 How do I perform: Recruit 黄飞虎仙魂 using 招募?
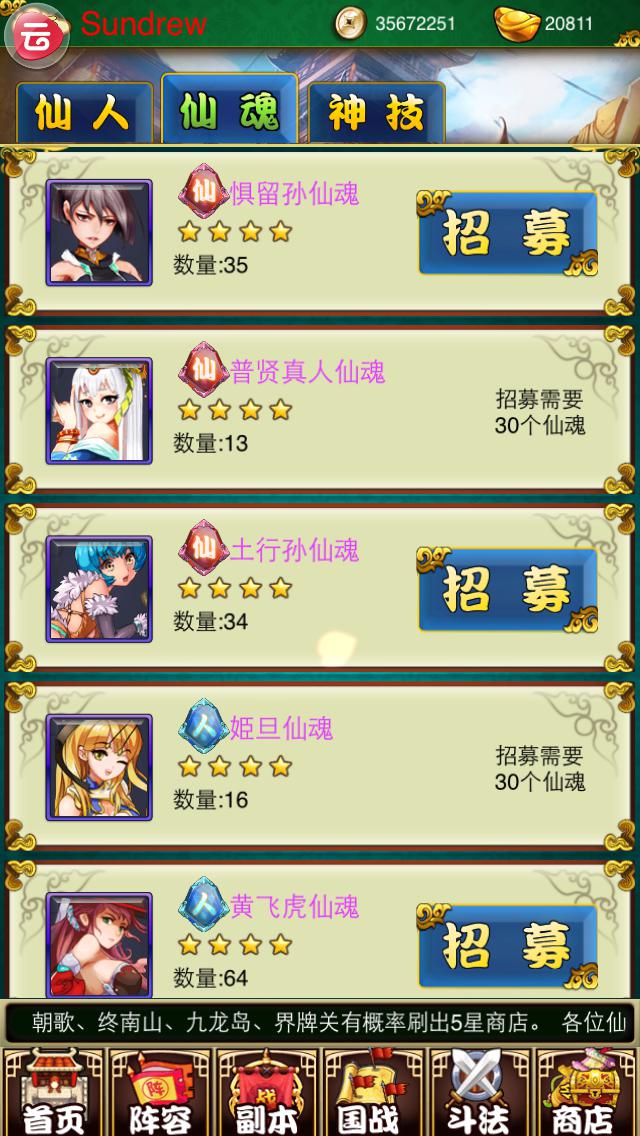[507, 946]
